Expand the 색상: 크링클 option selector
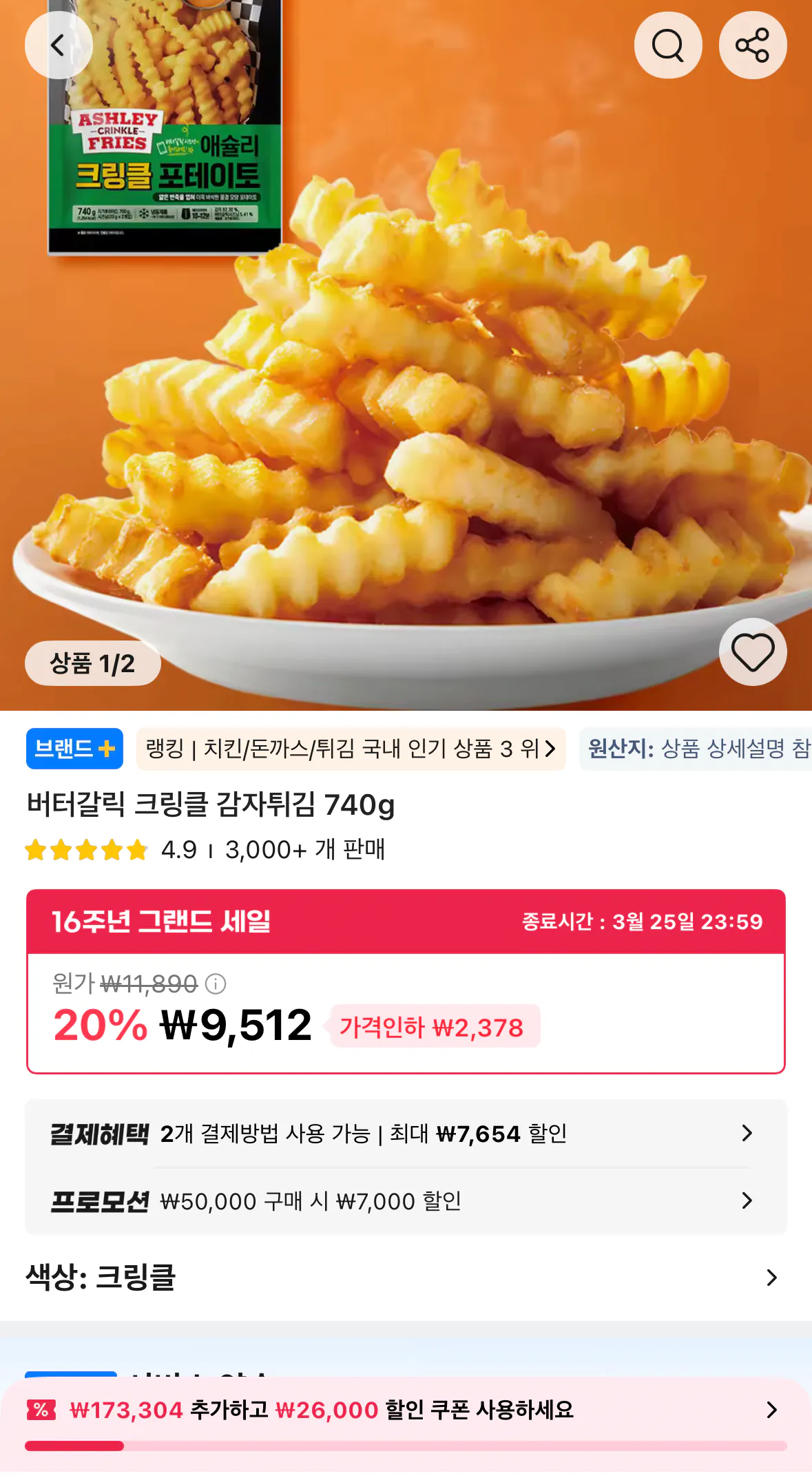 click(x=406, y=1277)
